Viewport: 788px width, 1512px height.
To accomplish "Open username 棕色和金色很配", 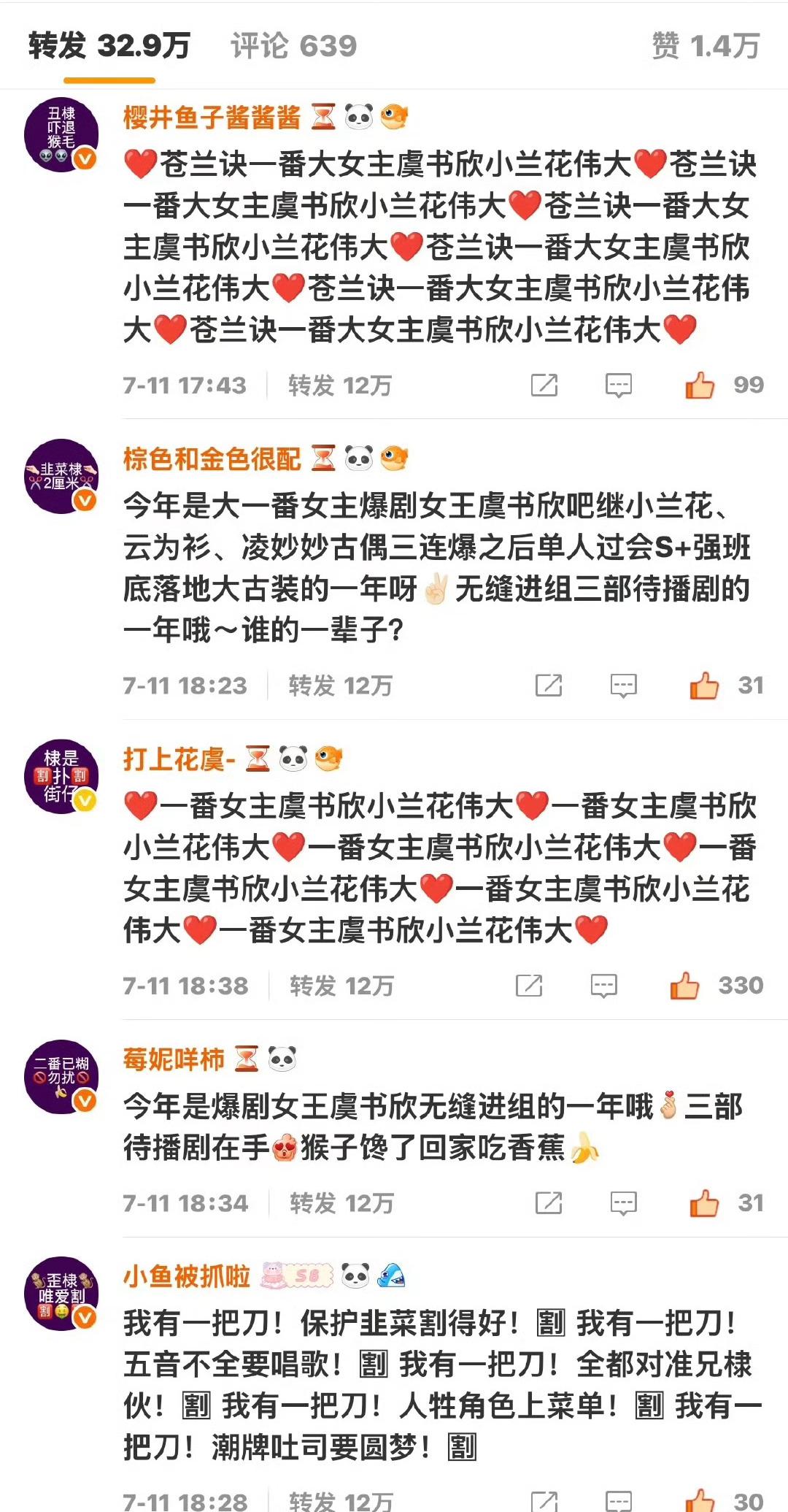I will click(212, 459).
